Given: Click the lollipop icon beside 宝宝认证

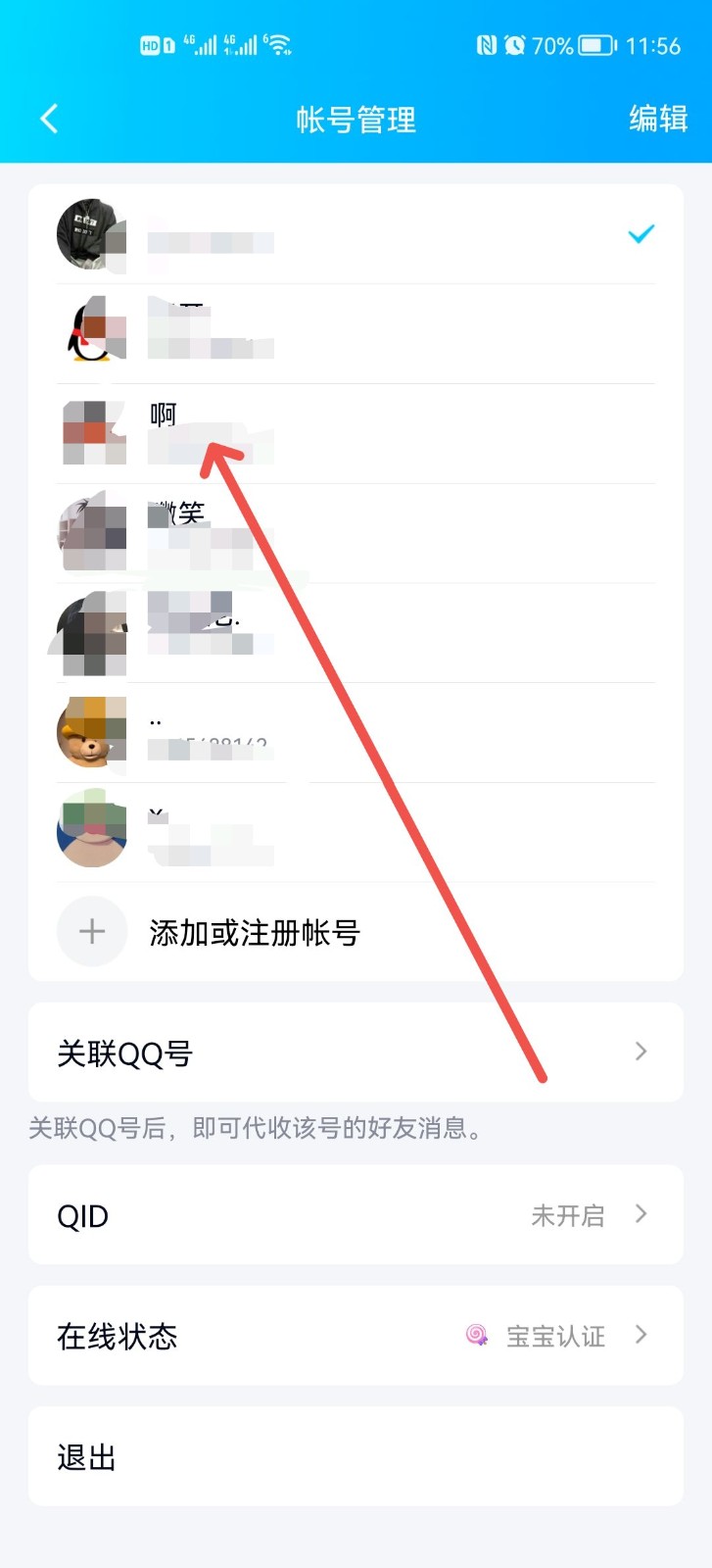Looking at the screenshot, I should [477, 1335].
